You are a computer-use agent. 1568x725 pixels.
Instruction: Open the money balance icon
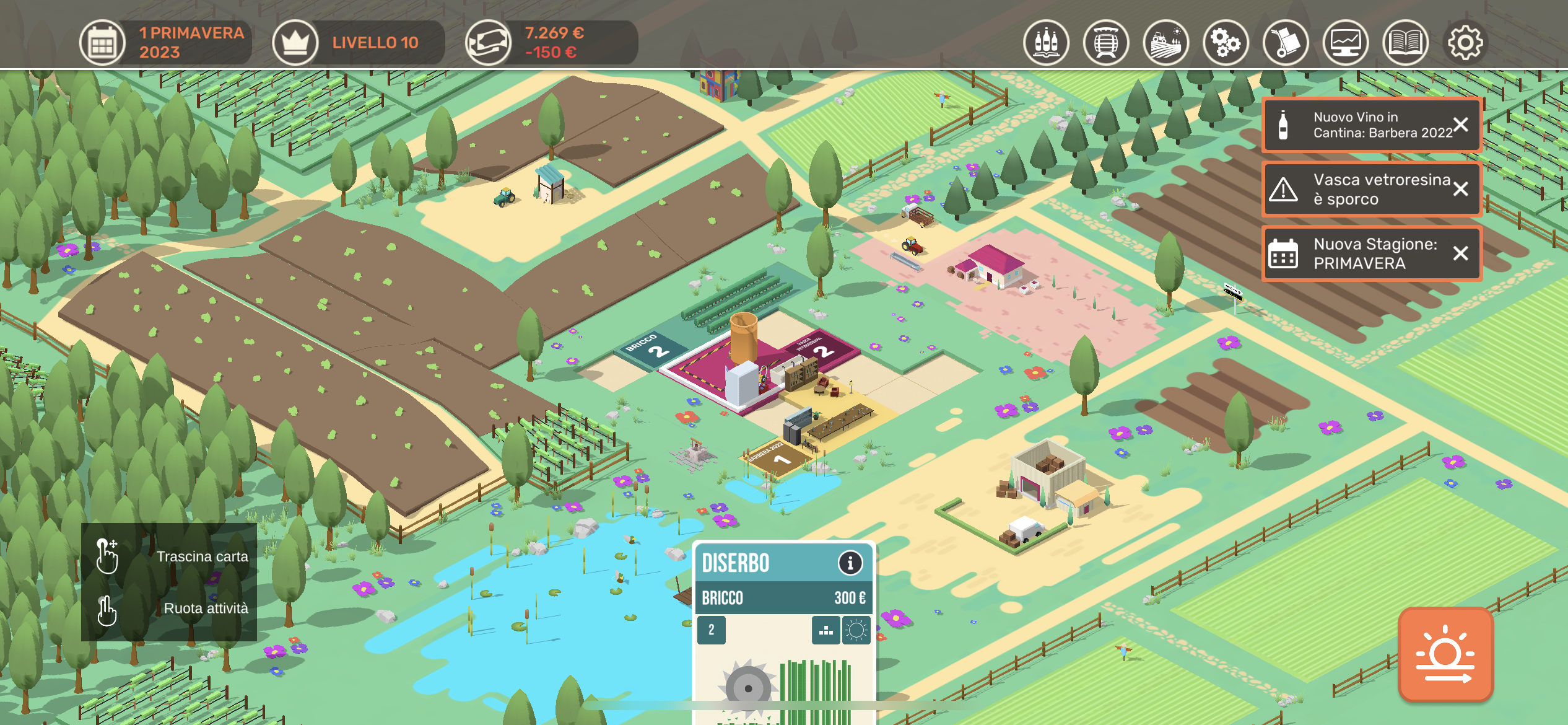[489, 43]
